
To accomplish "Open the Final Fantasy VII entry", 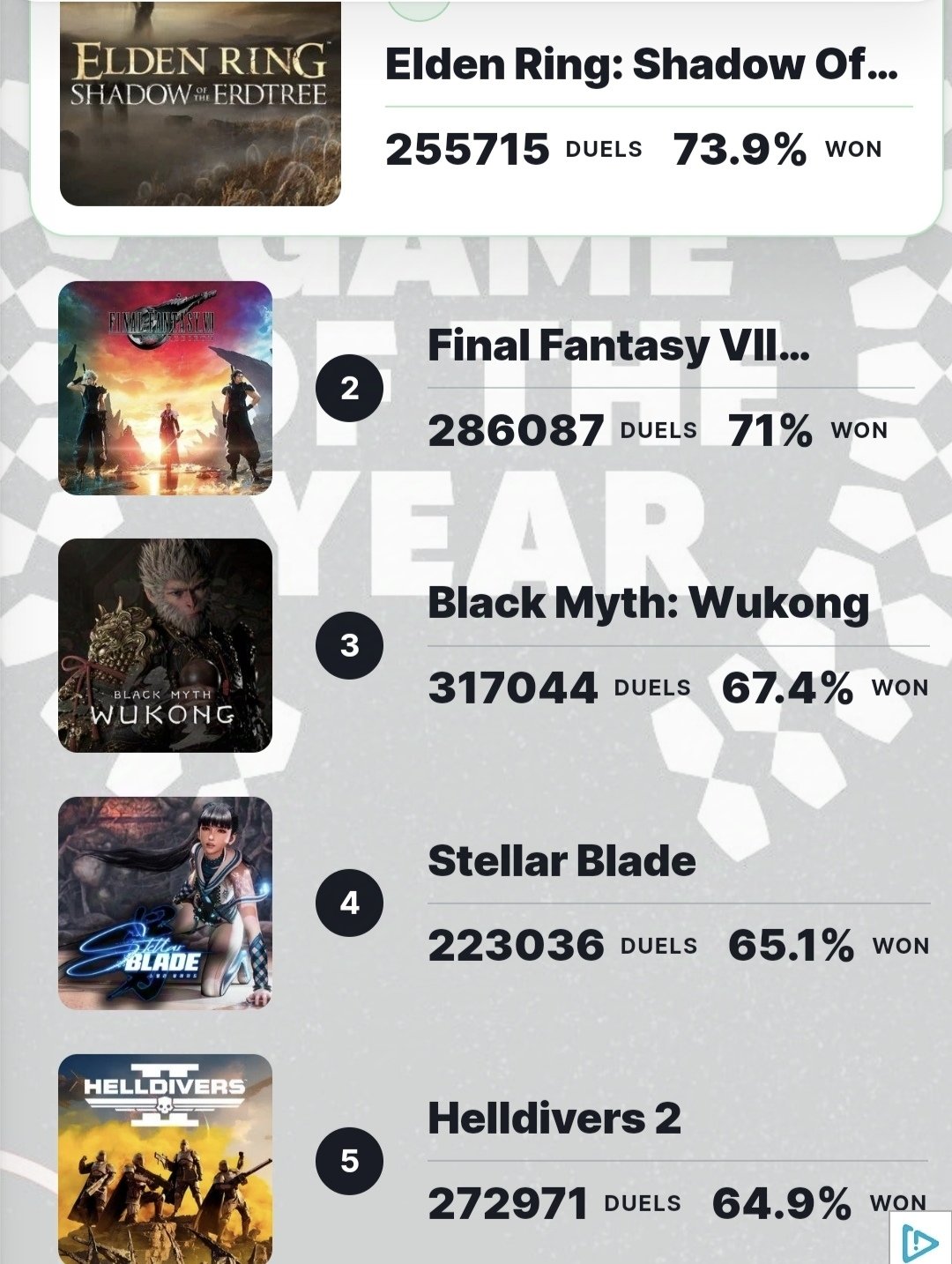I will (618, 346).
